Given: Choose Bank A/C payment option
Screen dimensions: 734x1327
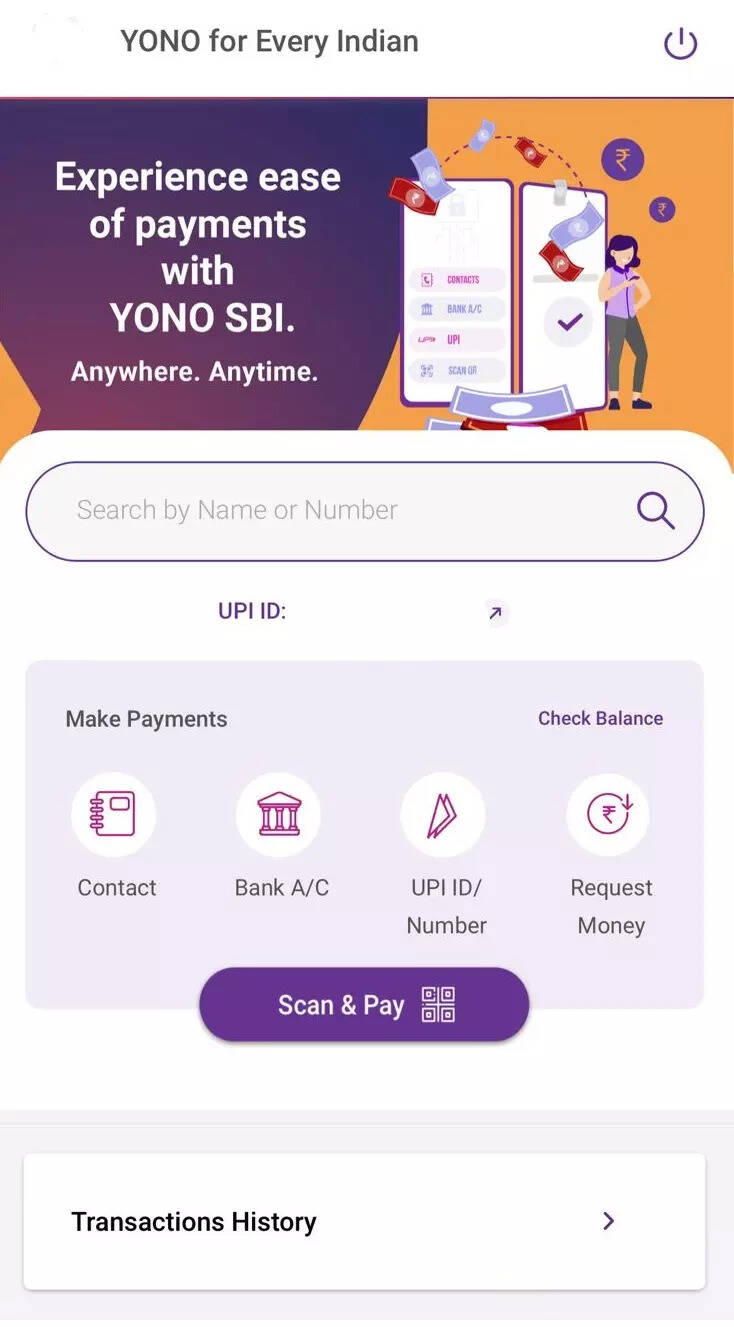Looking at the screenshot, I should 279,815.
